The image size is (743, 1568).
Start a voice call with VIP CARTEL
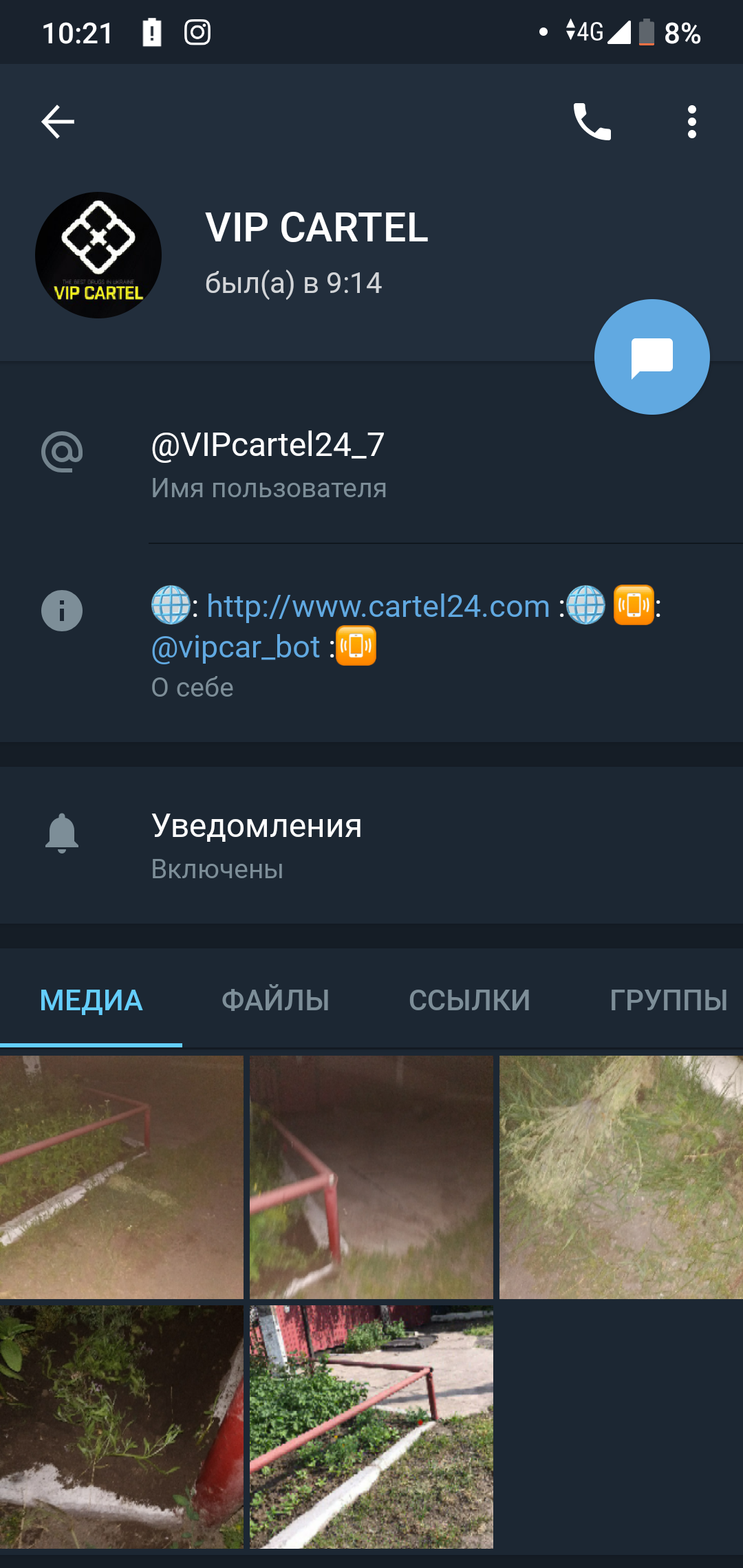point(592,122)
